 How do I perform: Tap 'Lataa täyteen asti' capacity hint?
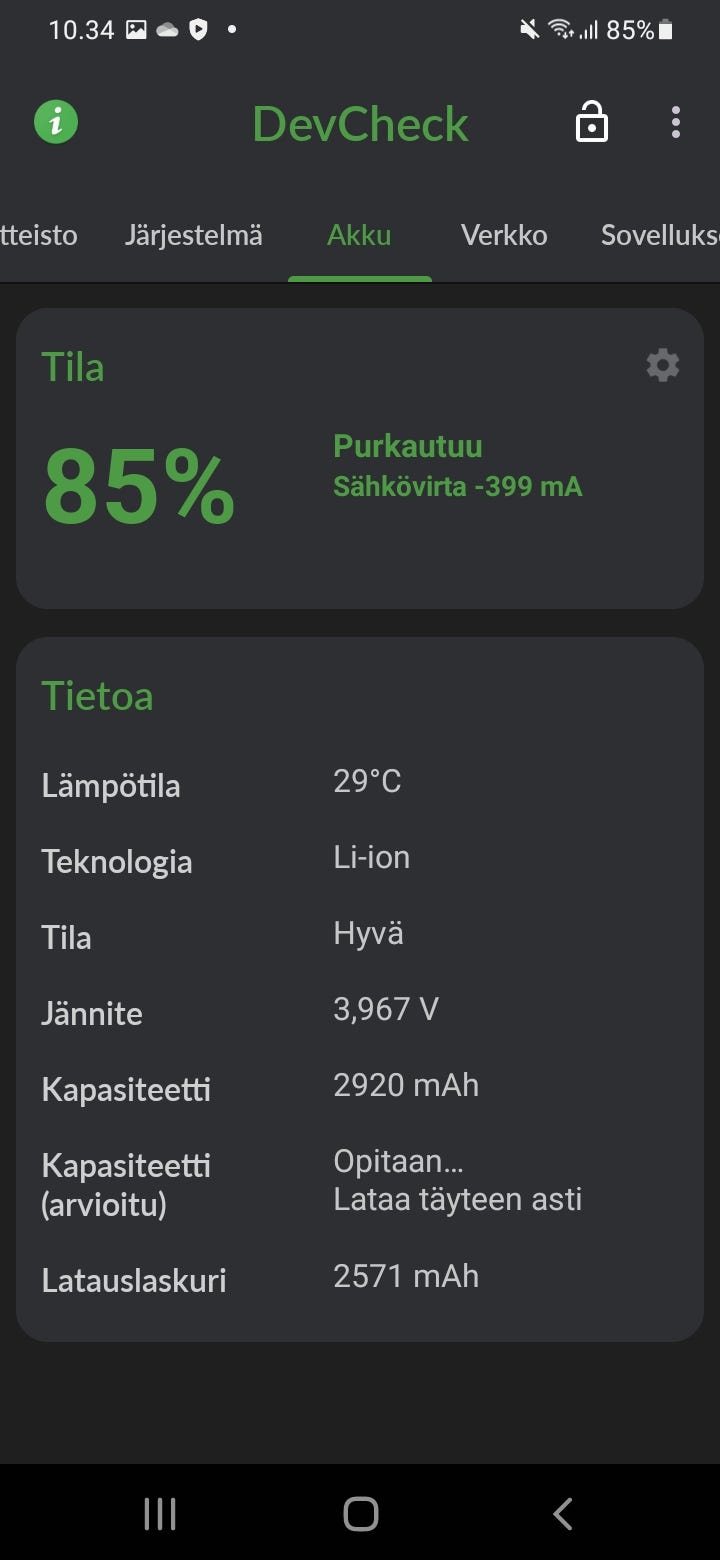point(458,1199)
